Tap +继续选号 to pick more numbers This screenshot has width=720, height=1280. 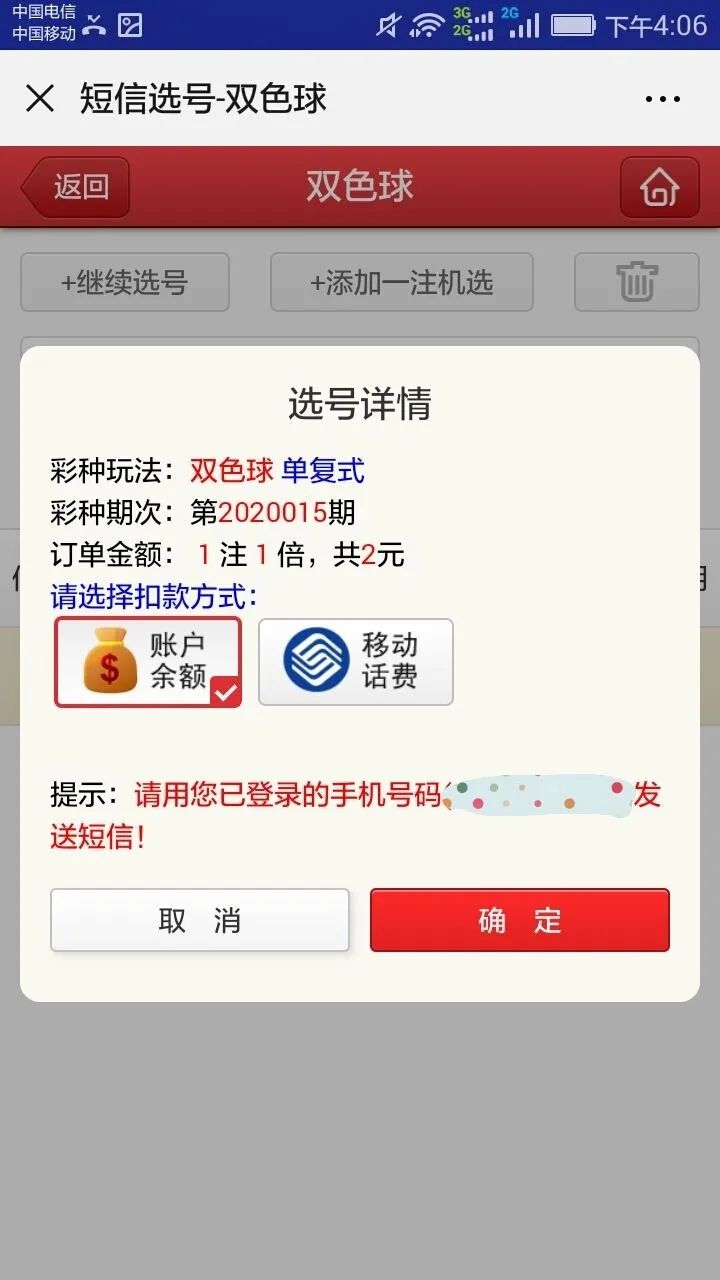click(125, 282)
